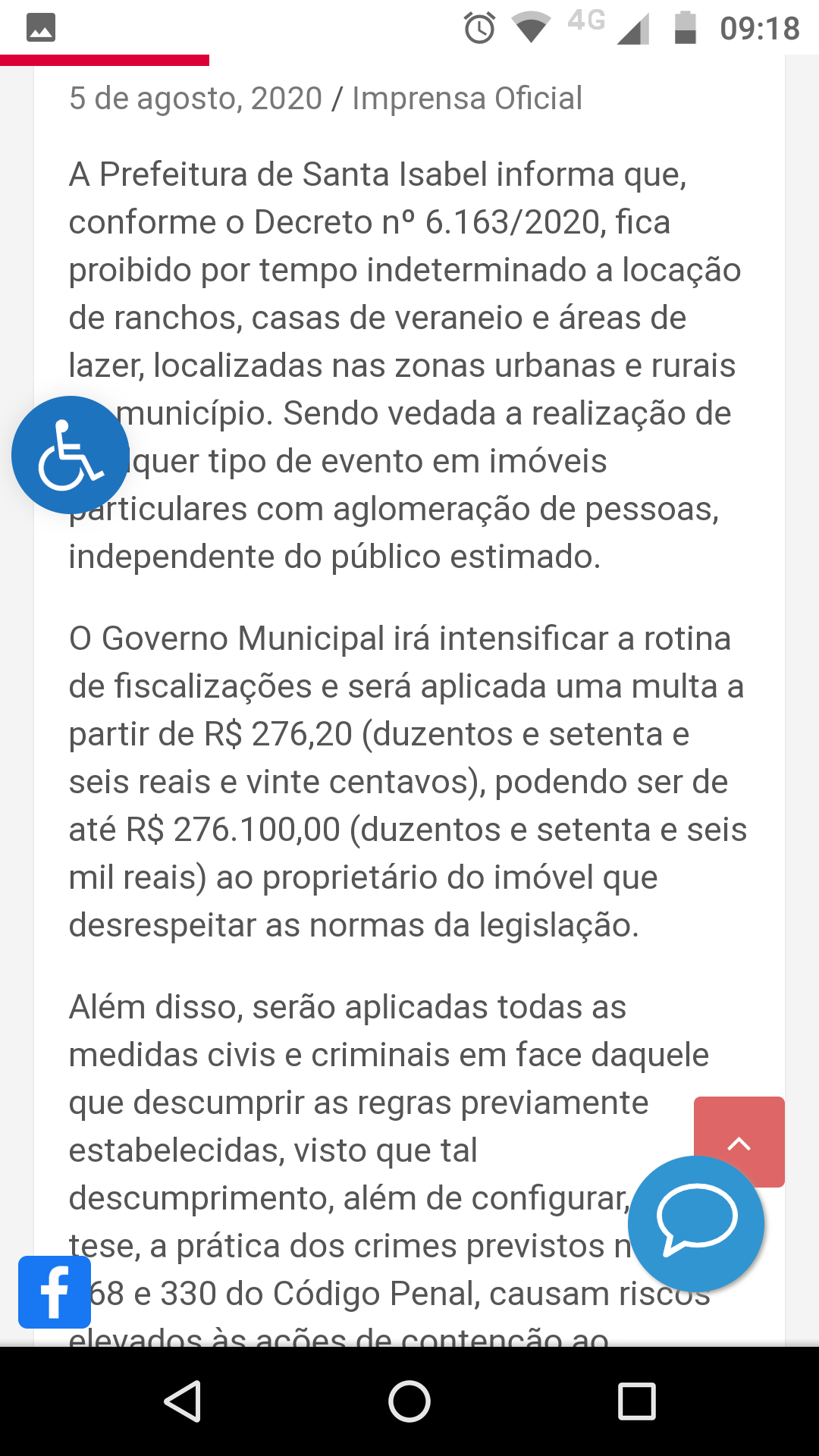The image size is (819, 1456).
Task: Go back with the system back button
Action: pyautogui.click(x=183, y=1401)
